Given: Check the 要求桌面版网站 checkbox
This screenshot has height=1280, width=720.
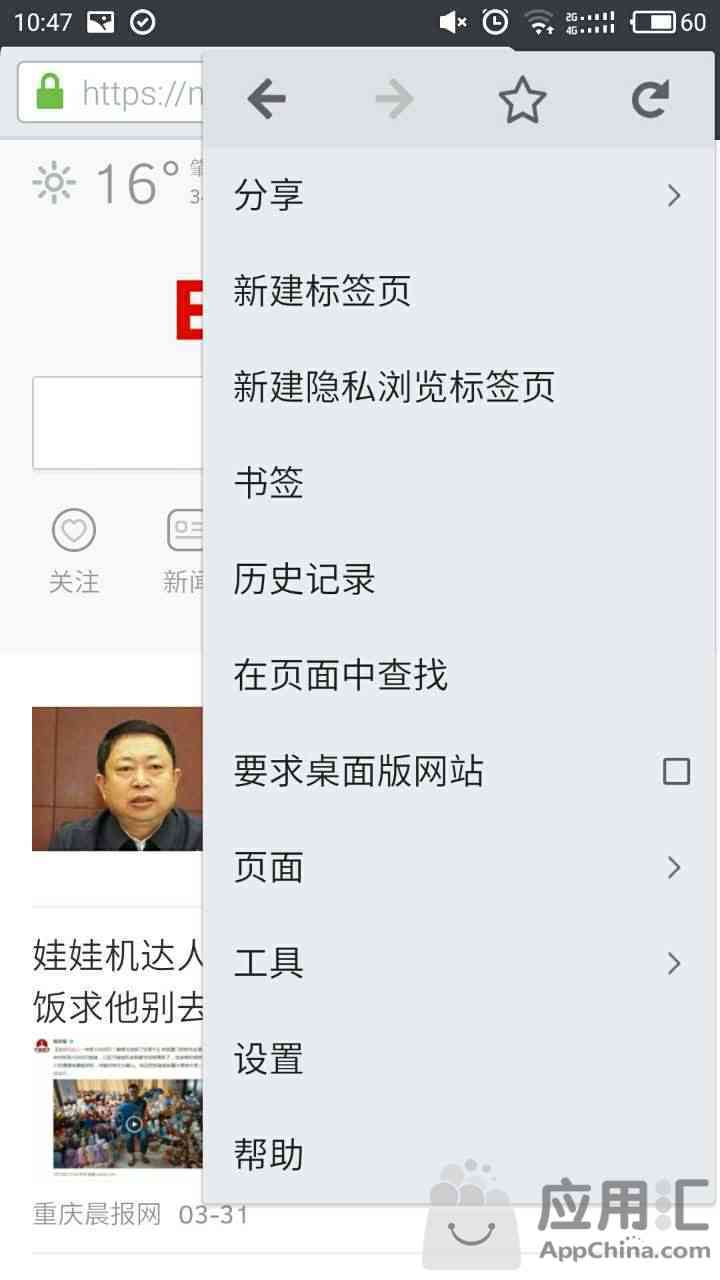Looking at the screenshot, I should click(x=676, y=771).
